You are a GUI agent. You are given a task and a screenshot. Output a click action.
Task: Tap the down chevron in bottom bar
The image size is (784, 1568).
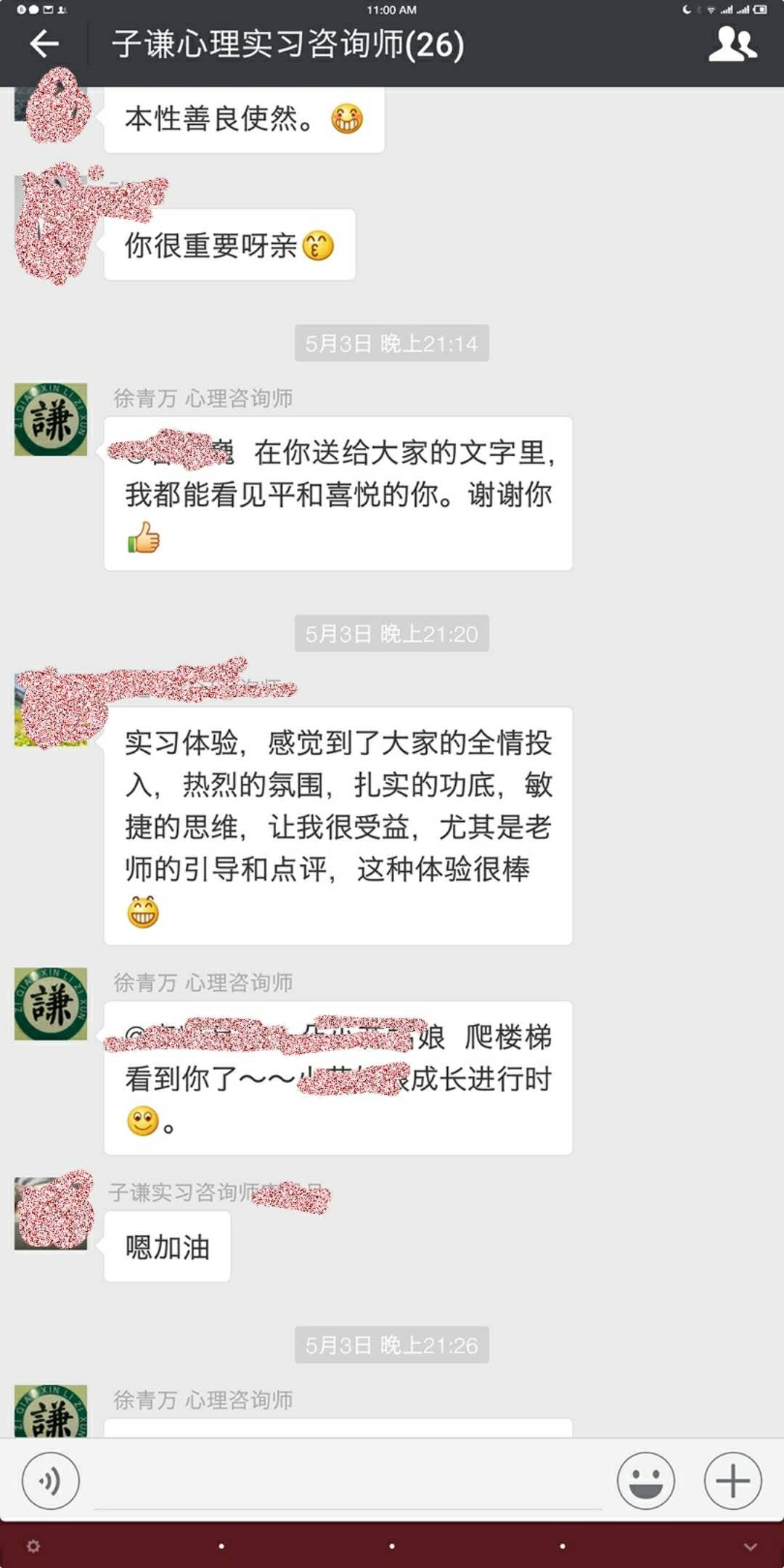750,1547
